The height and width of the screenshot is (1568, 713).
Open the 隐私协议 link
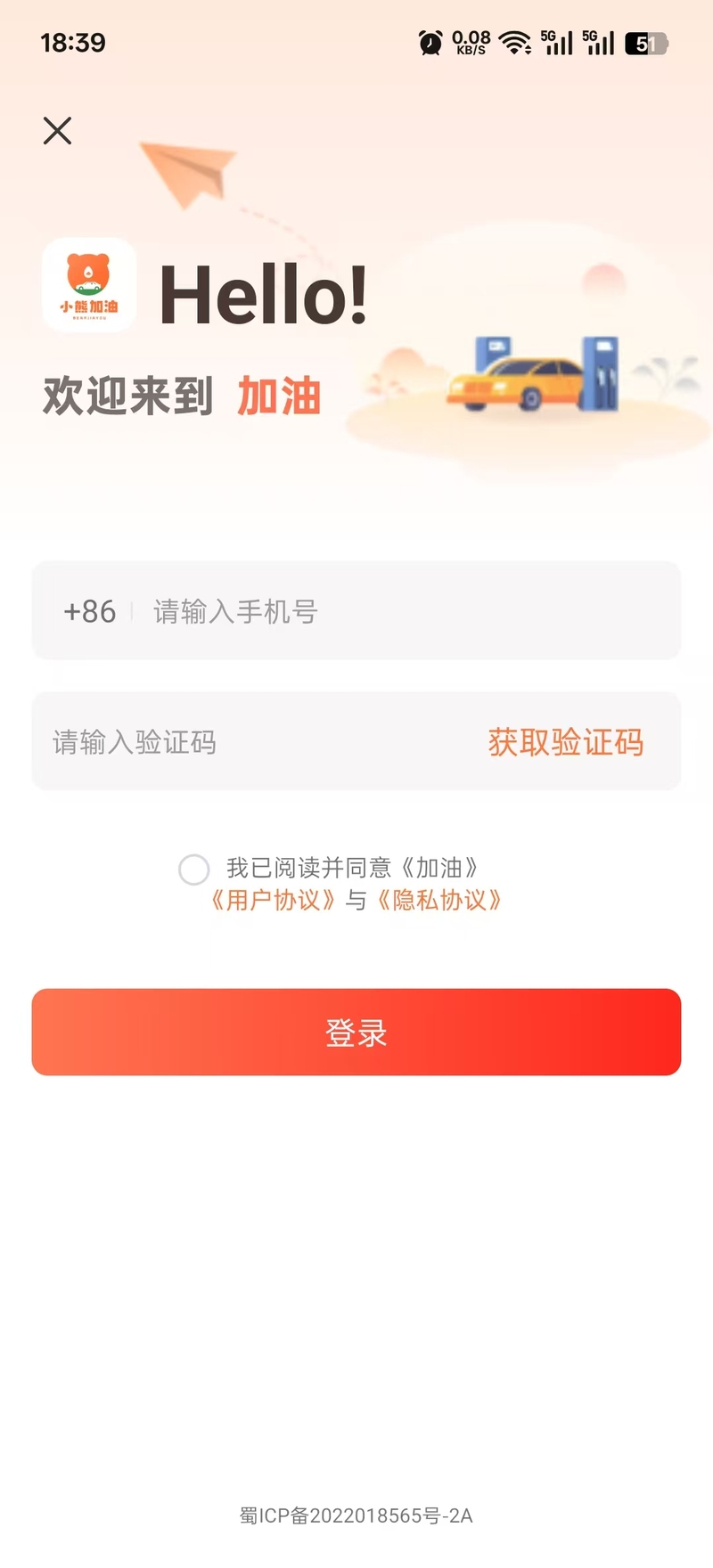point(439,900)
